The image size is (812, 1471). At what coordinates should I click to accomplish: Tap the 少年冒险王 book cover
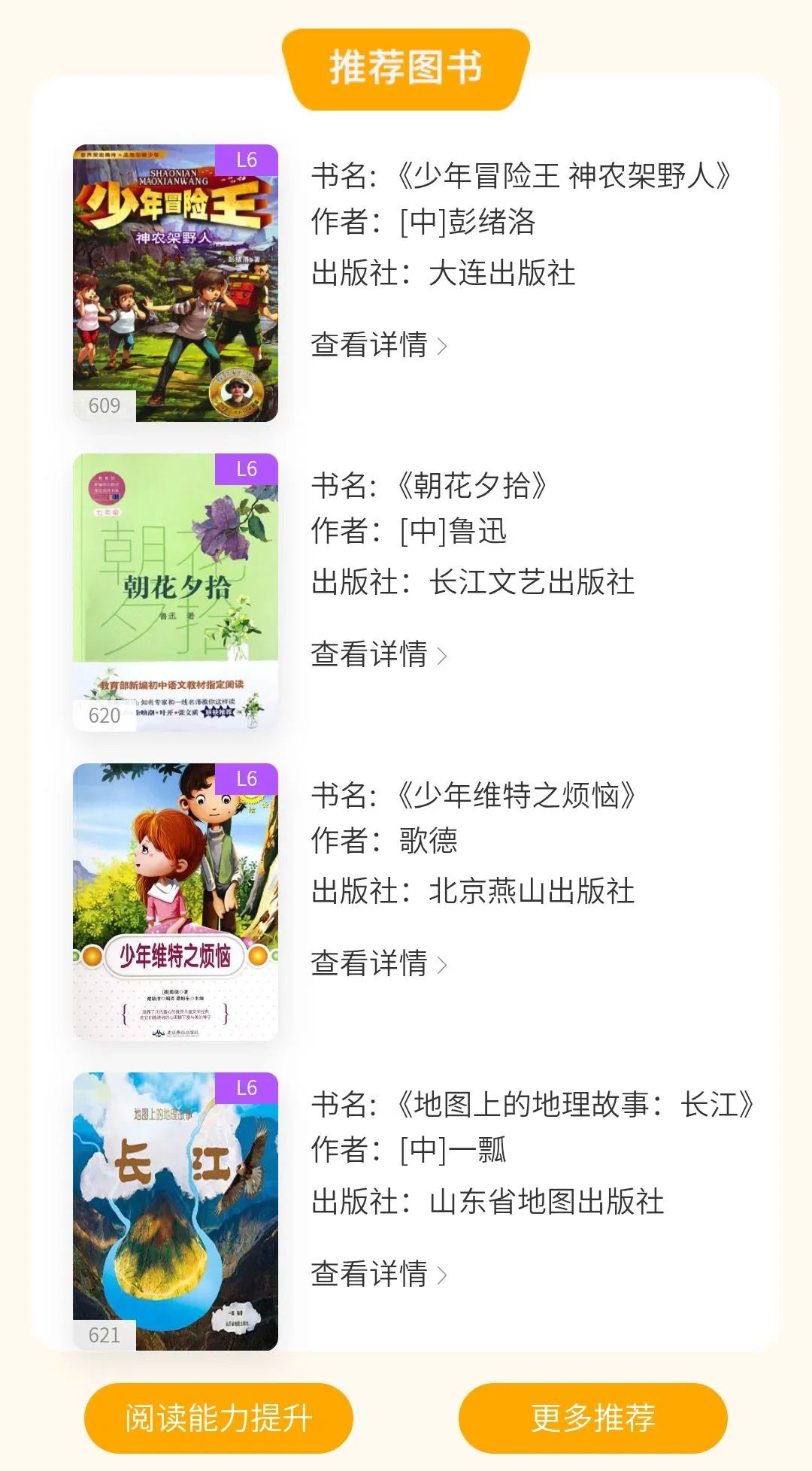[175, 283]
